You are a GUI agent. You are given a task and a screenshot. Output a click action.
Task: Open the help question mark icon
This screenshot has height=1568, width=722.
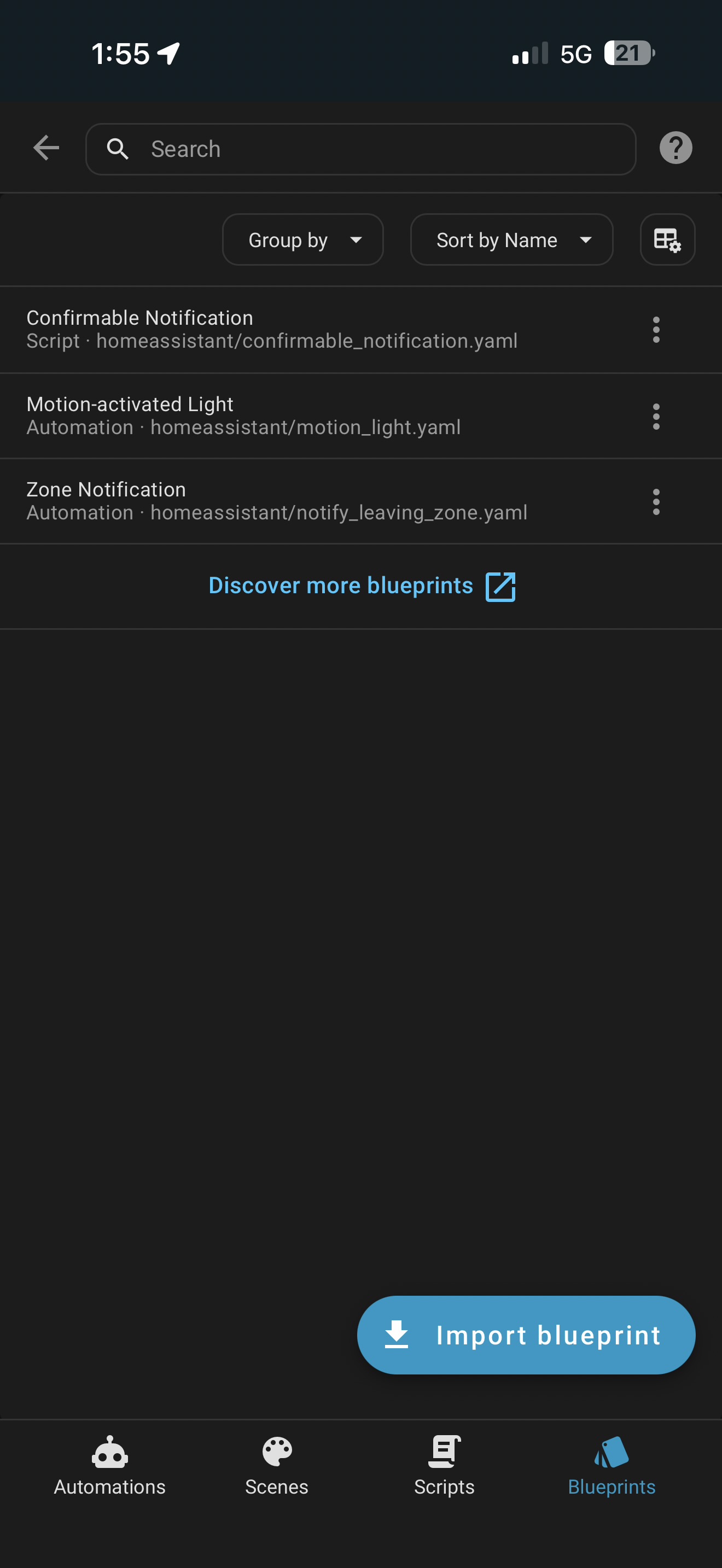coord(675,148)
